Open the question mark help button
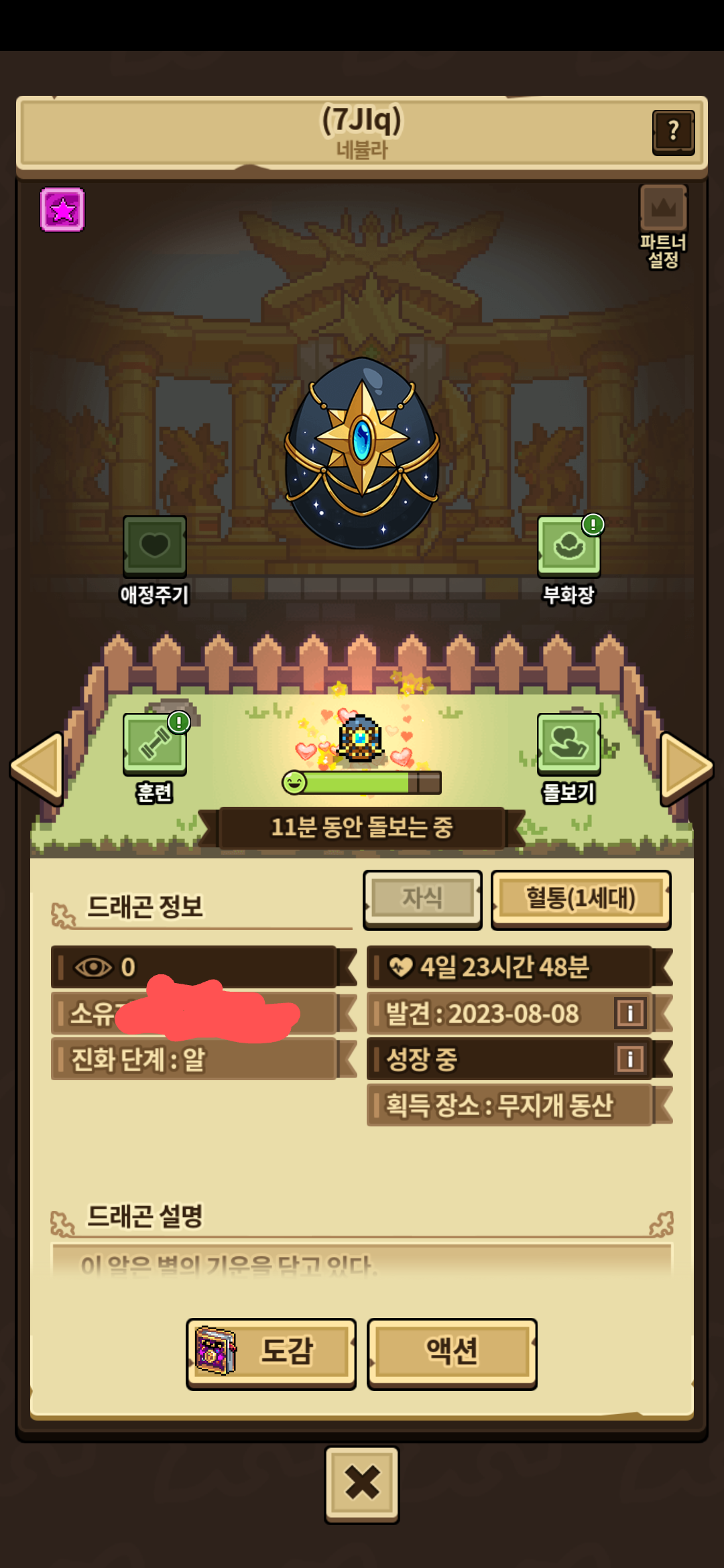Image resolution: width=724 pixels, height=1568 pixels. 673,131
